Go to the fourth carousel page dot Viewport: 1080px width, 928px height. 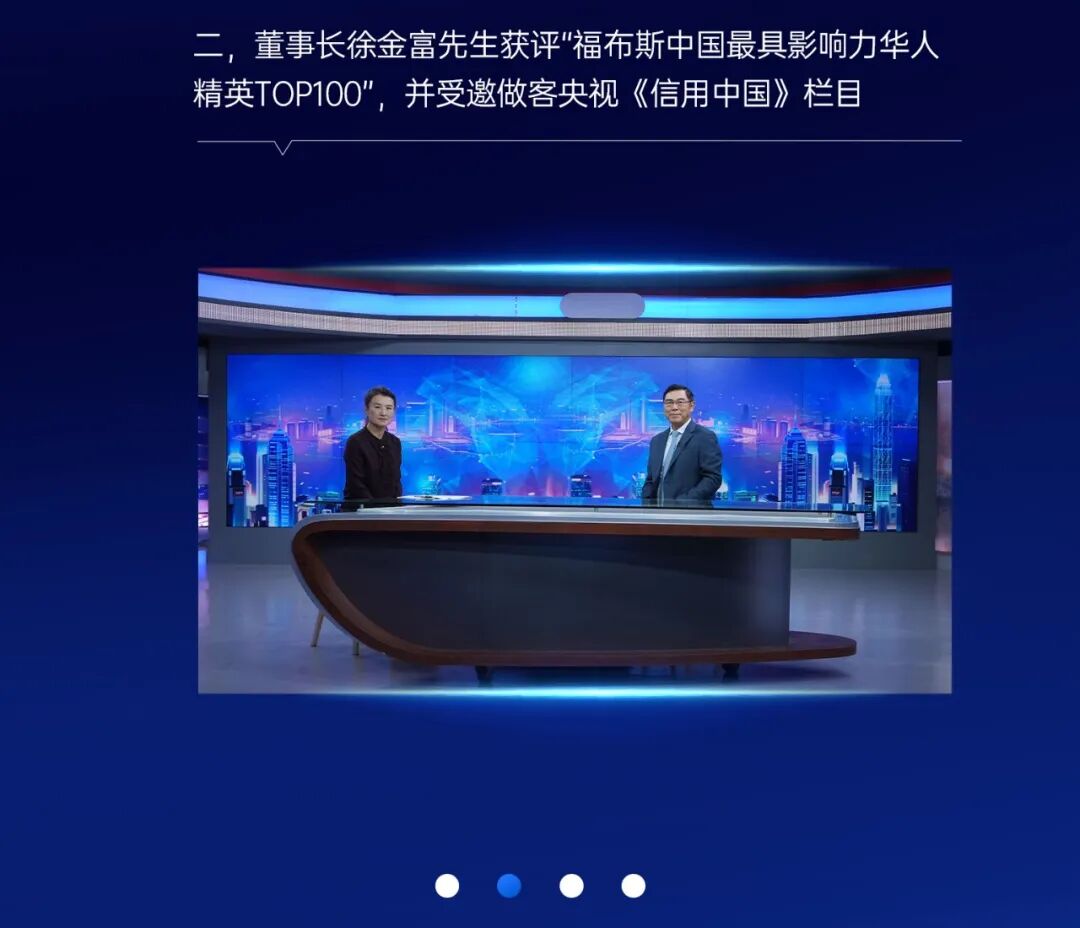633,886
